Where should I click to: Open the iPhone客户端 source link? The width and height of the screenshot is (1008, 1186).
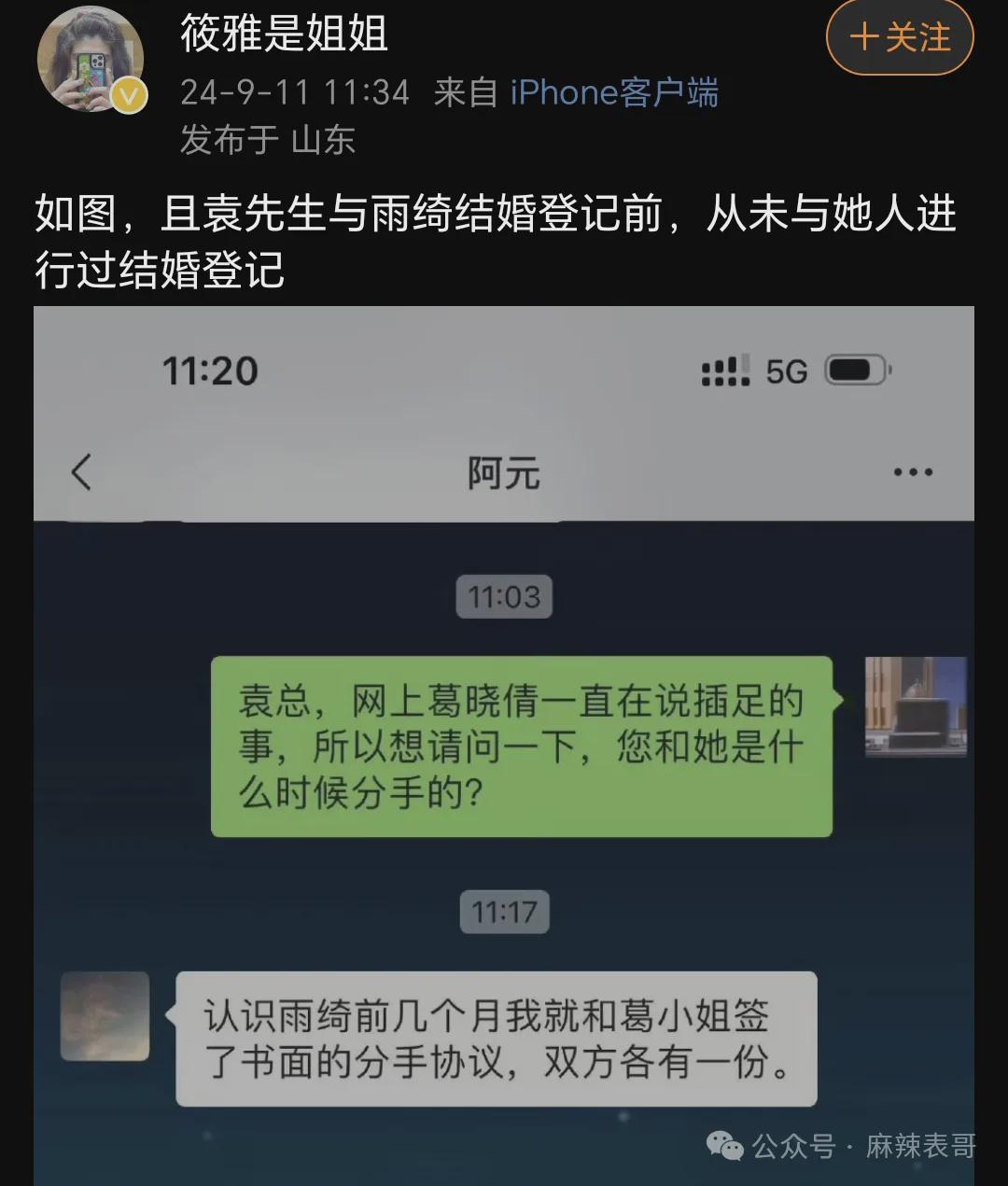tap(613, 92)
